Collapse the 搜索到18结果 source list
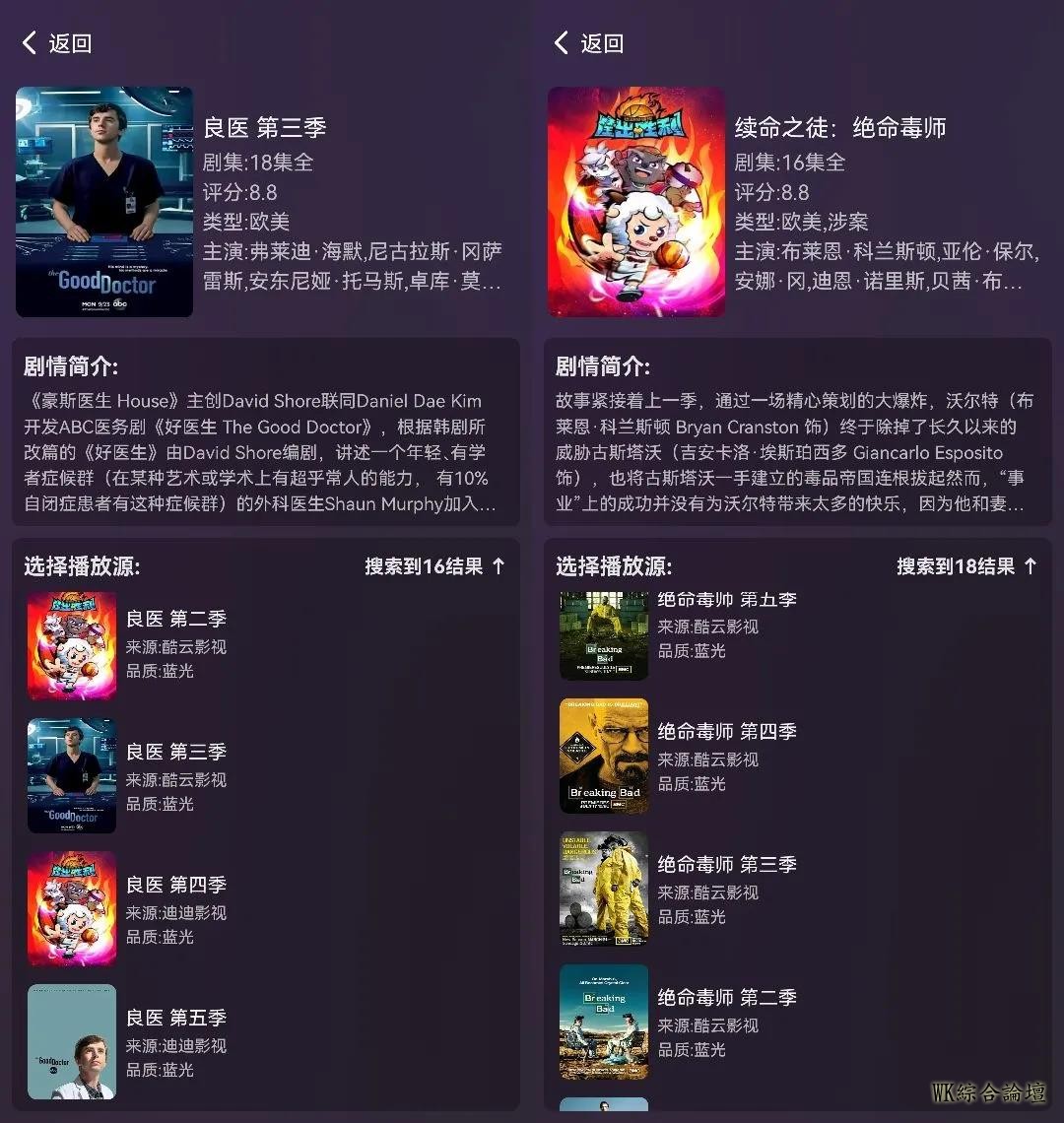Viewport: 1064px width, 1123px height. 1030,566
